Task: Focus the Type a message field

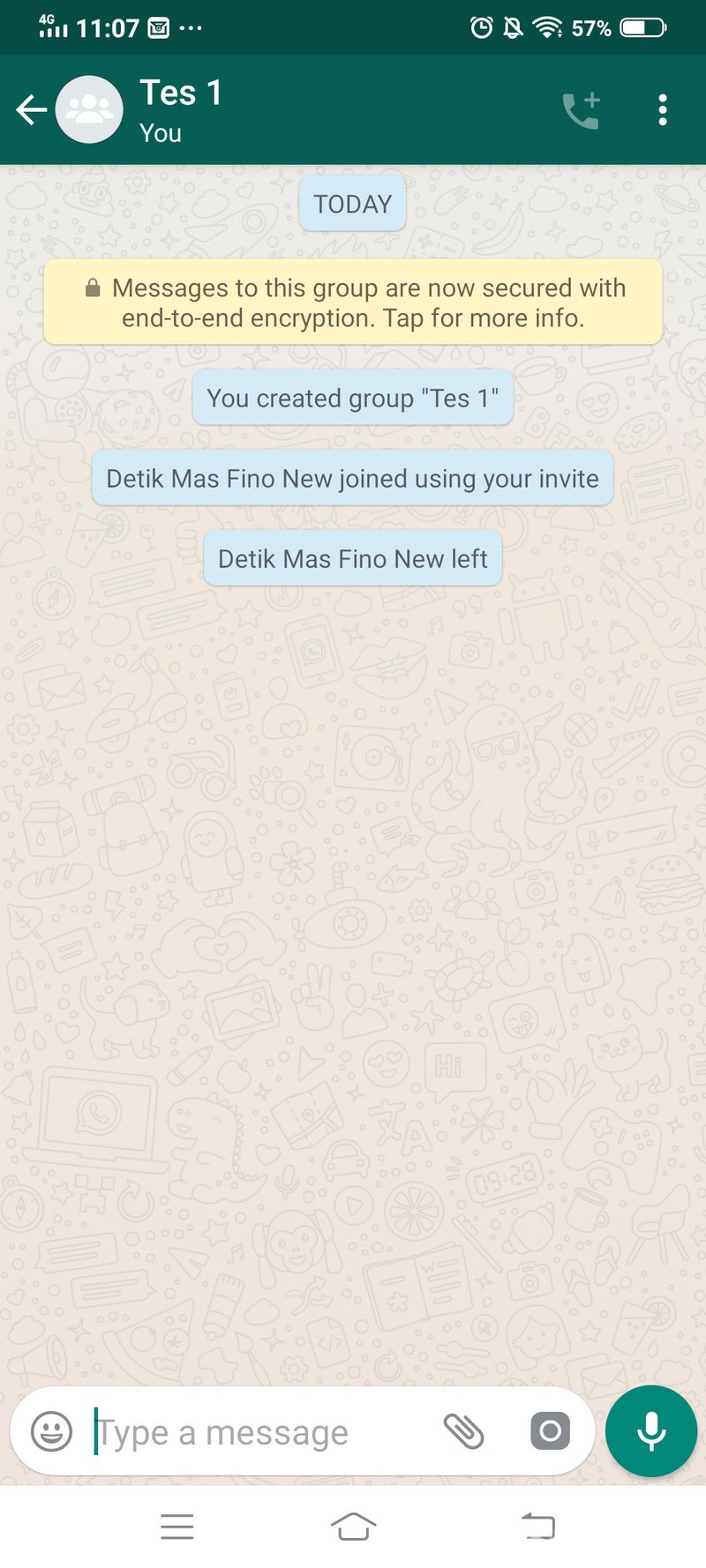Action: 256,1432
